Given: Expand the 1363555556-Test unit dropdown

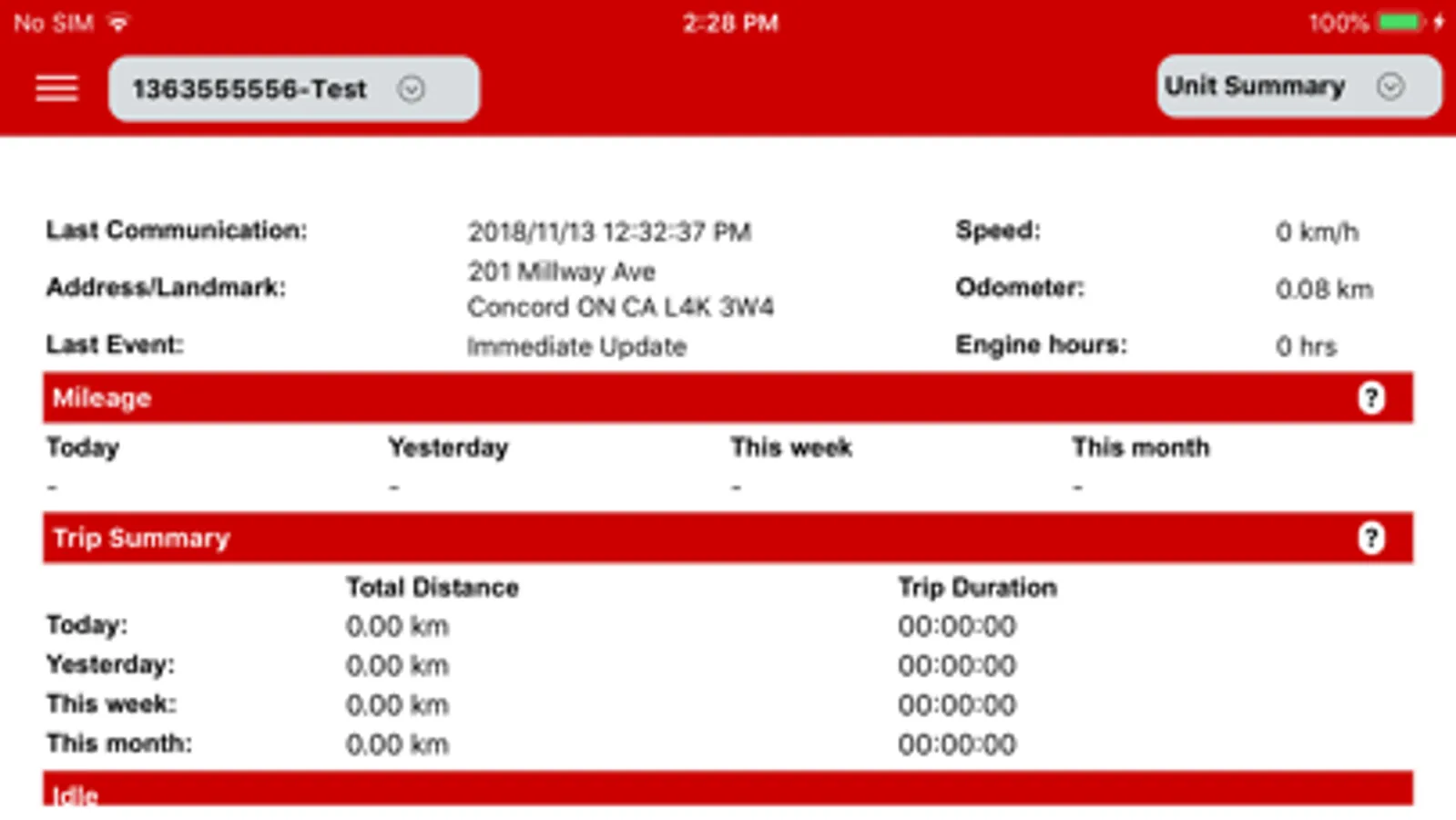Looking at the screenshot, I should [293, 88].
